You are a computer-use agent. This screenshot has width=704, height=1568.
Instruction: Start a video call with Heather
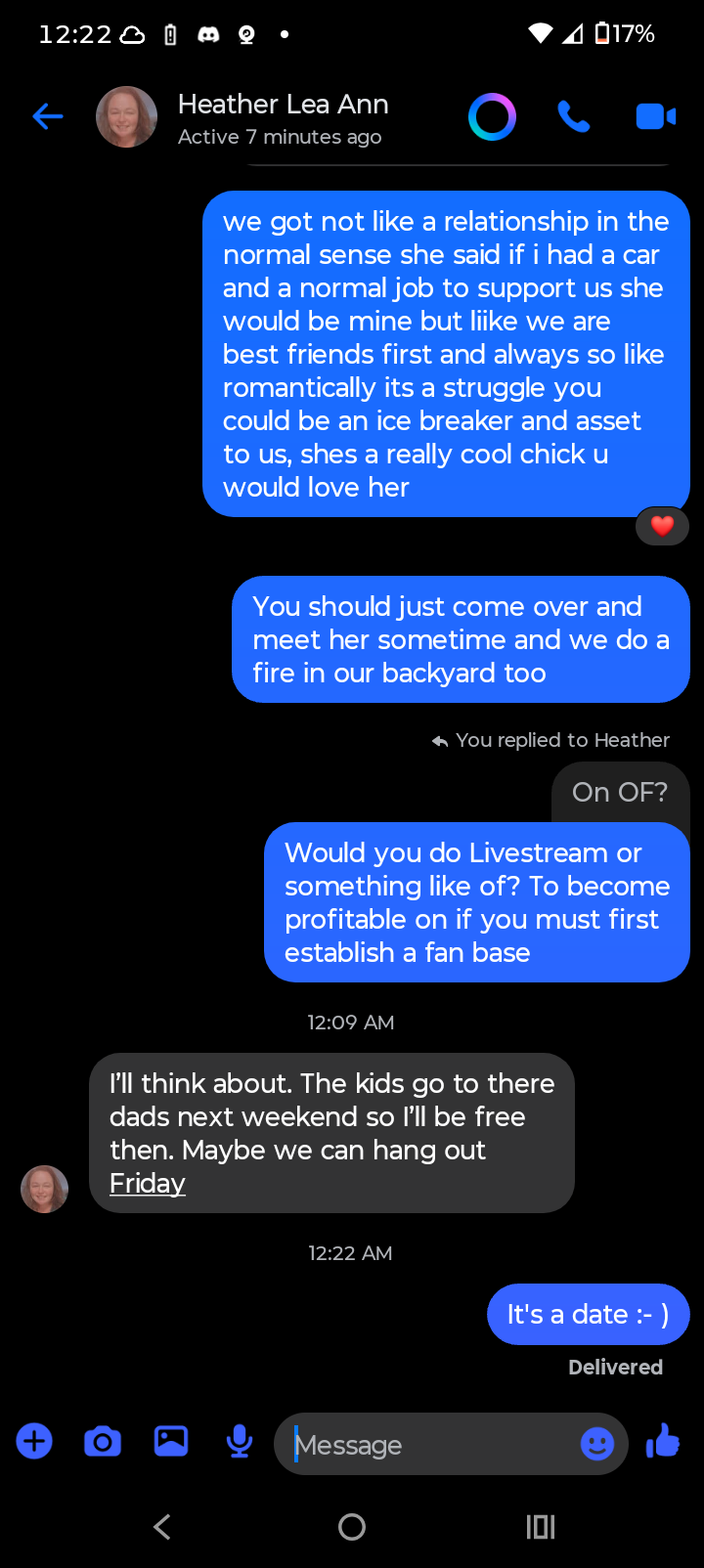[x=655, y=117]
